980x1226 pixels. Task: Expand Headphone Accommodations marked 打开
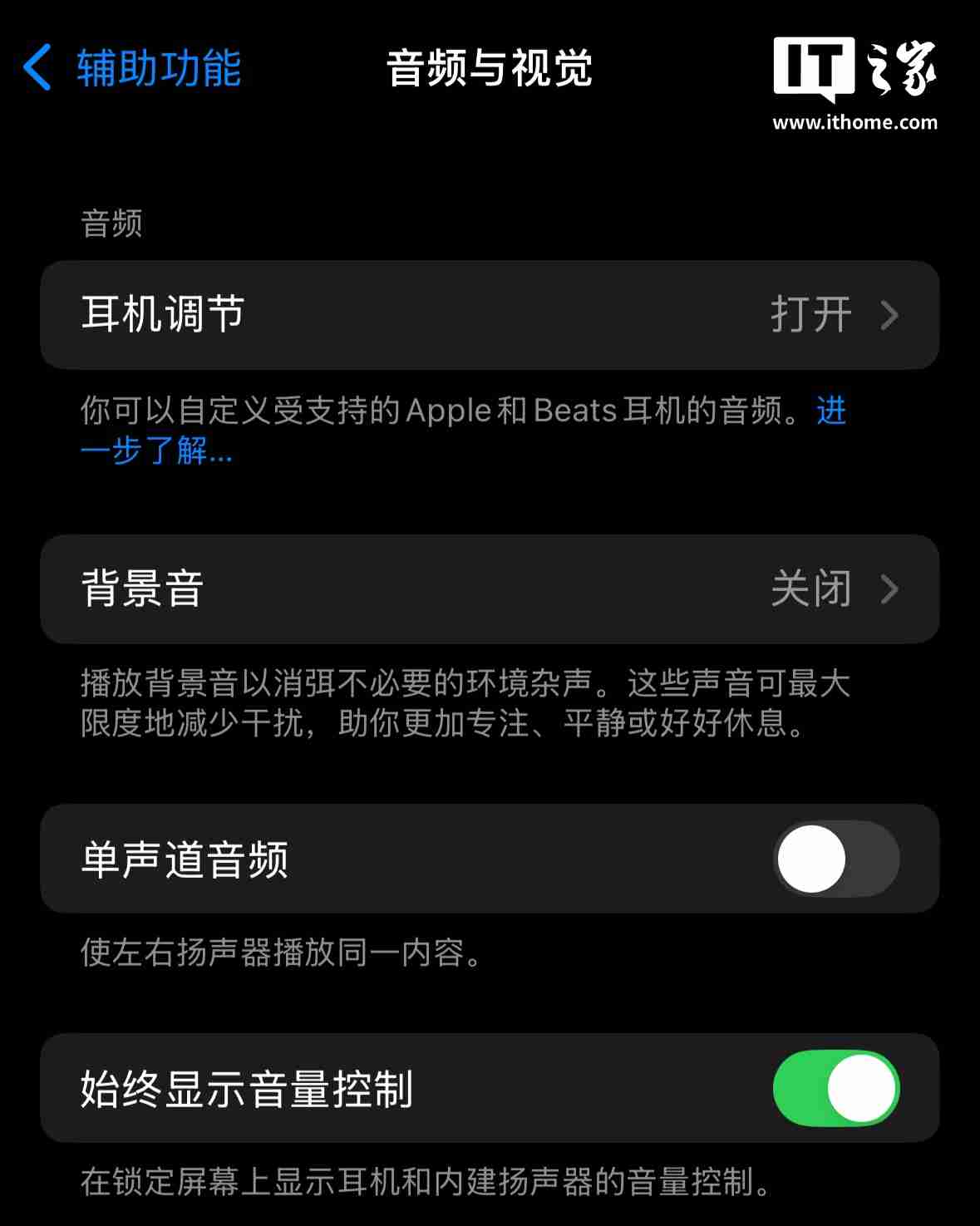(490, 314)
